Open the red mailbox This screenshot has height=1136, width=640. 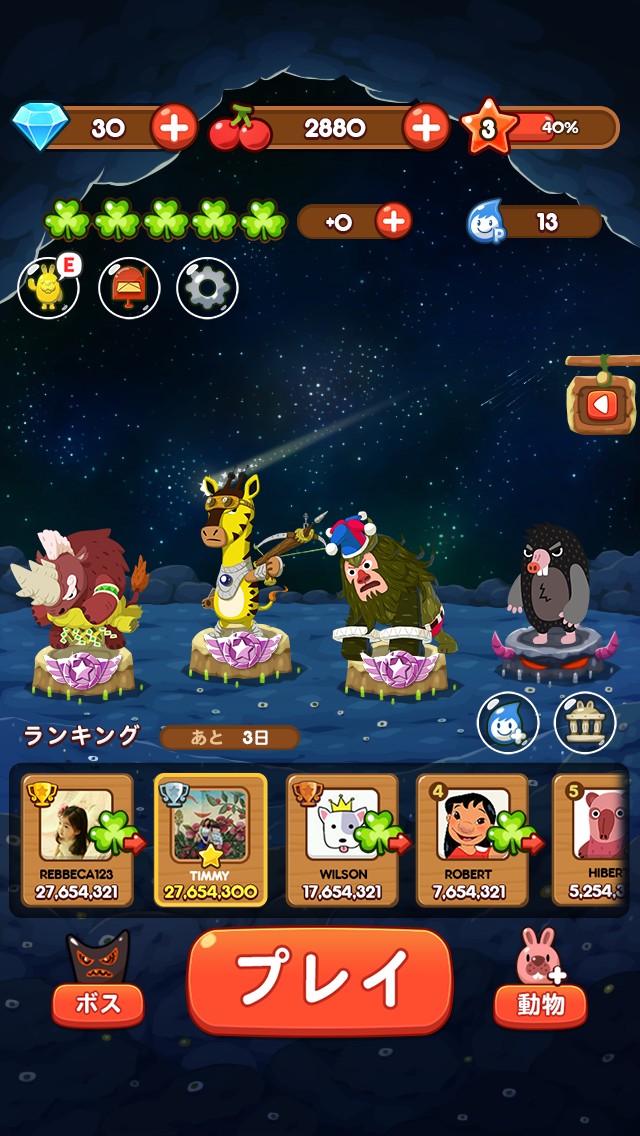coord(129,288)
